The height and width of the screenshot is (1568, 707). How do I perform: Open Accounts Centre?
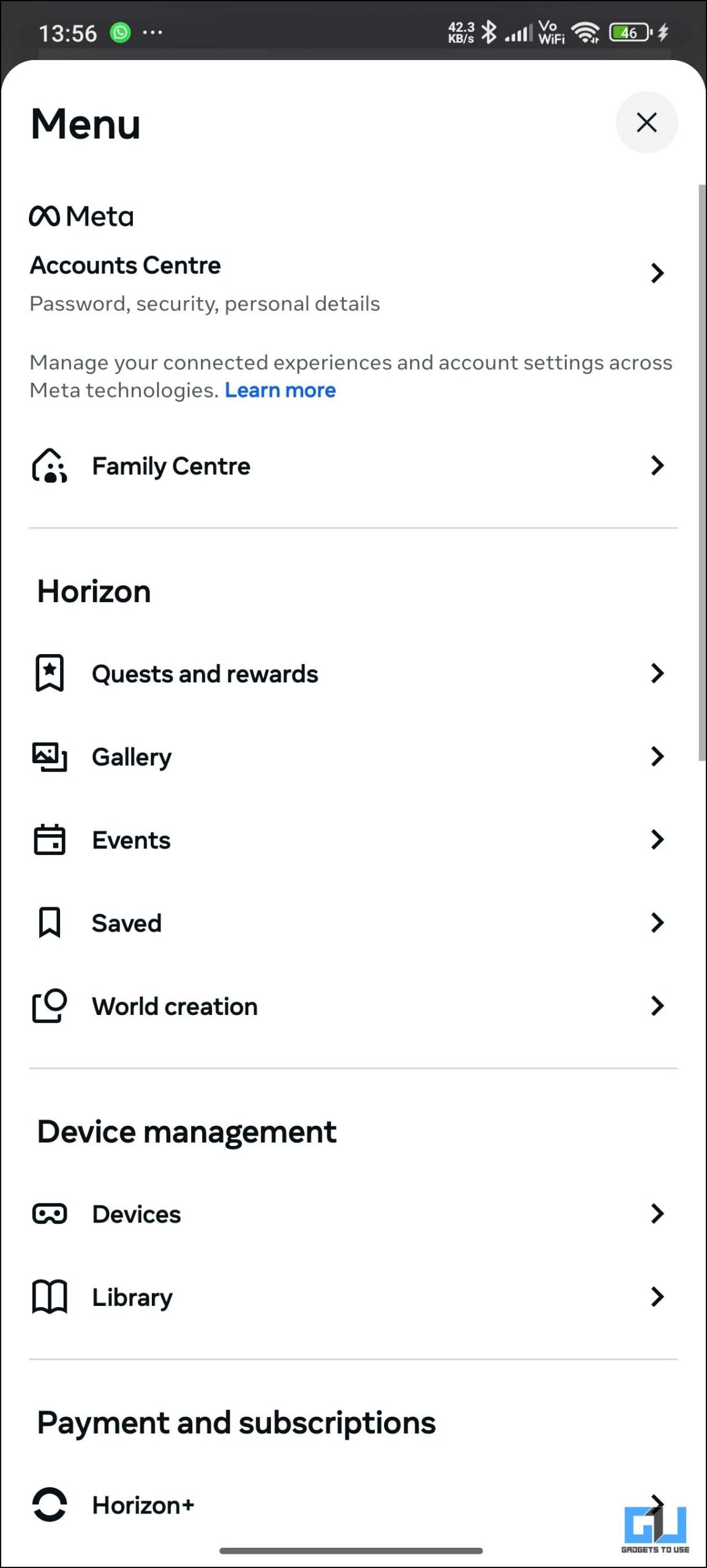click(353, 284)
